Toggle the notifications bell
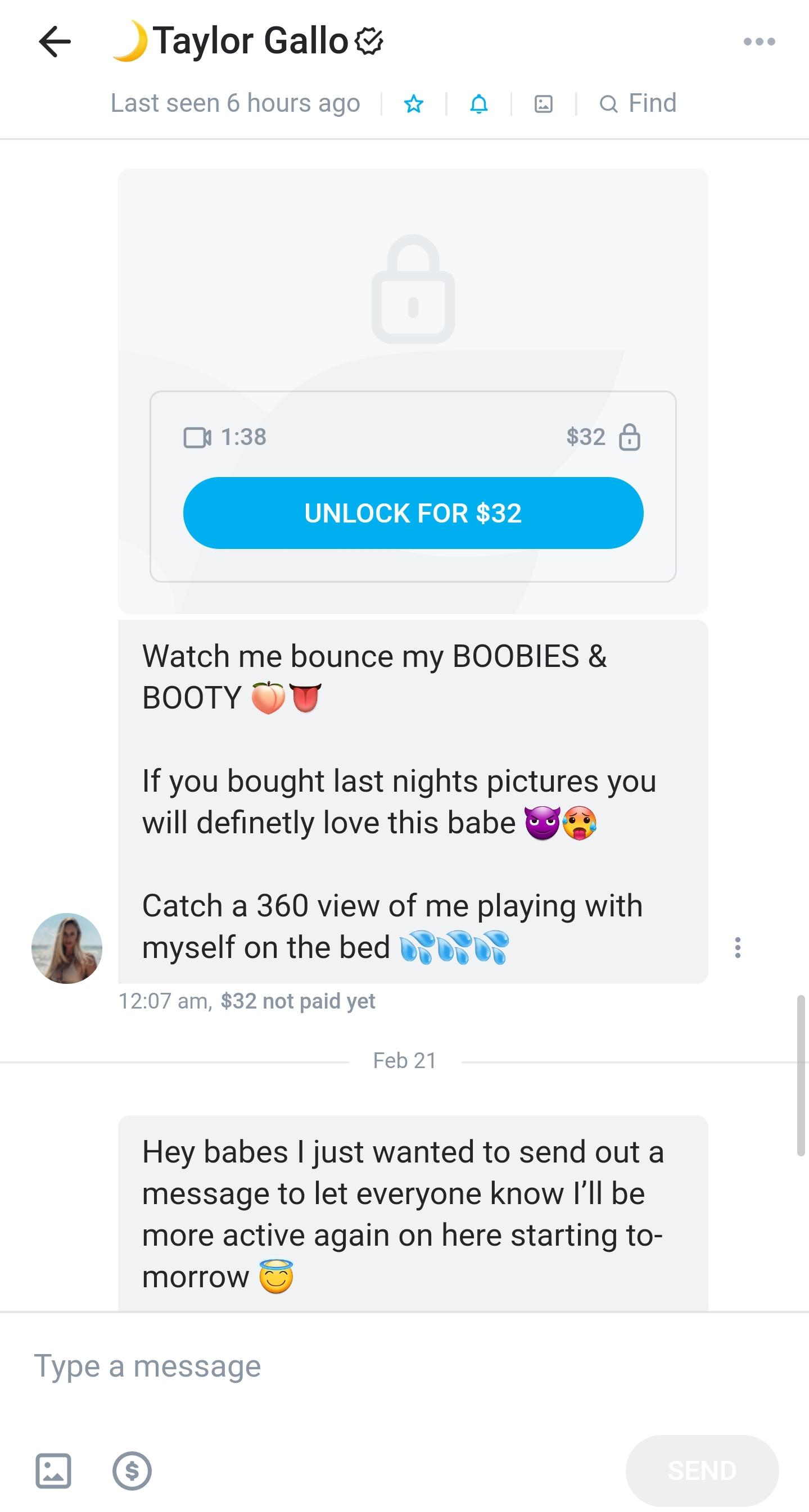The height and width of the screenshot is (1512, 809). [479, 104]
